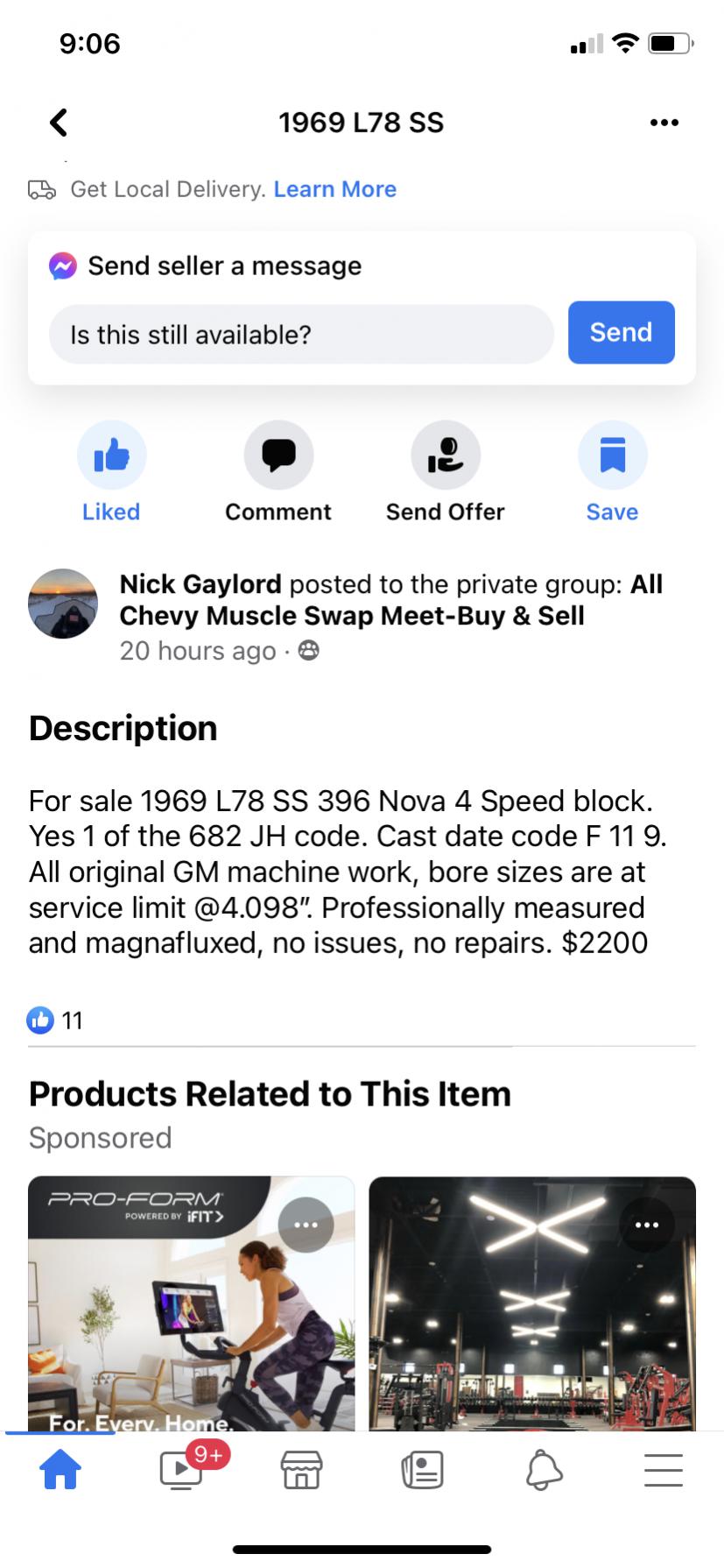The height and width of the screenshot is (1568, 724).
Task: Go back from the 1969 L78 SS listing
Action: point(59,123)
